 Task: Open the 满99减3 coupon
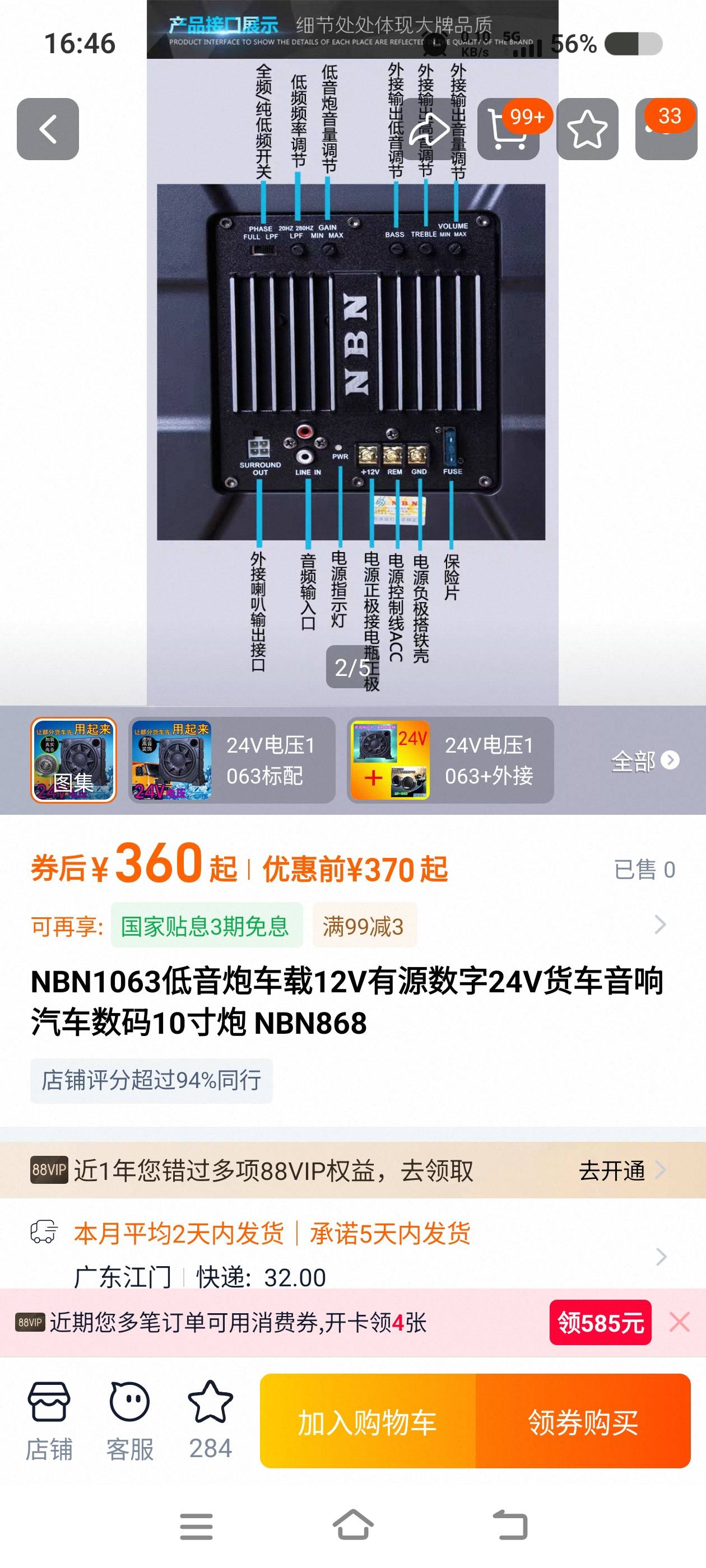[364, 926]
